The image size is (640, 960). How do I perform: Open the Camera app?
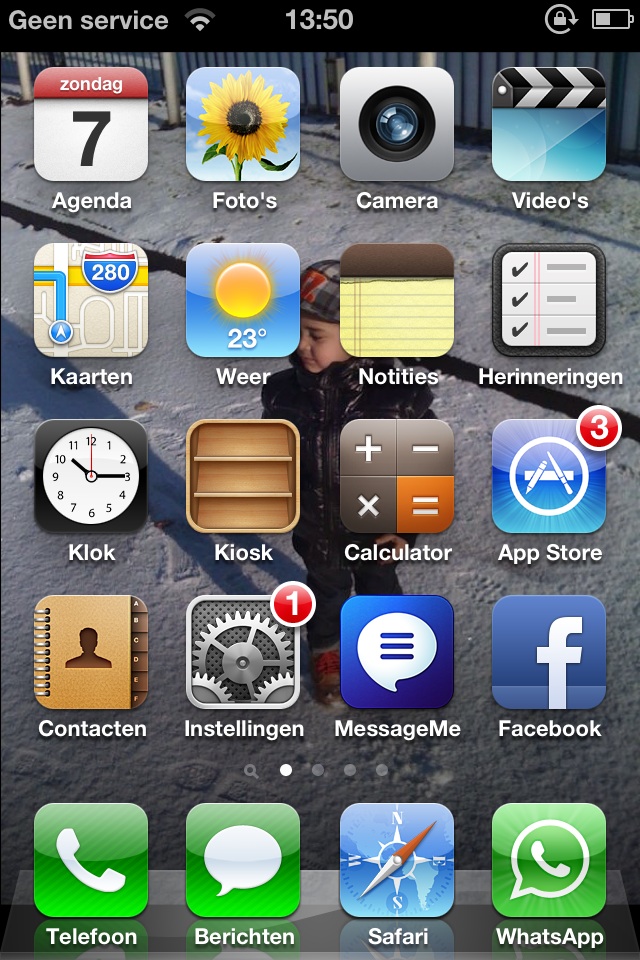coord(397,124)
